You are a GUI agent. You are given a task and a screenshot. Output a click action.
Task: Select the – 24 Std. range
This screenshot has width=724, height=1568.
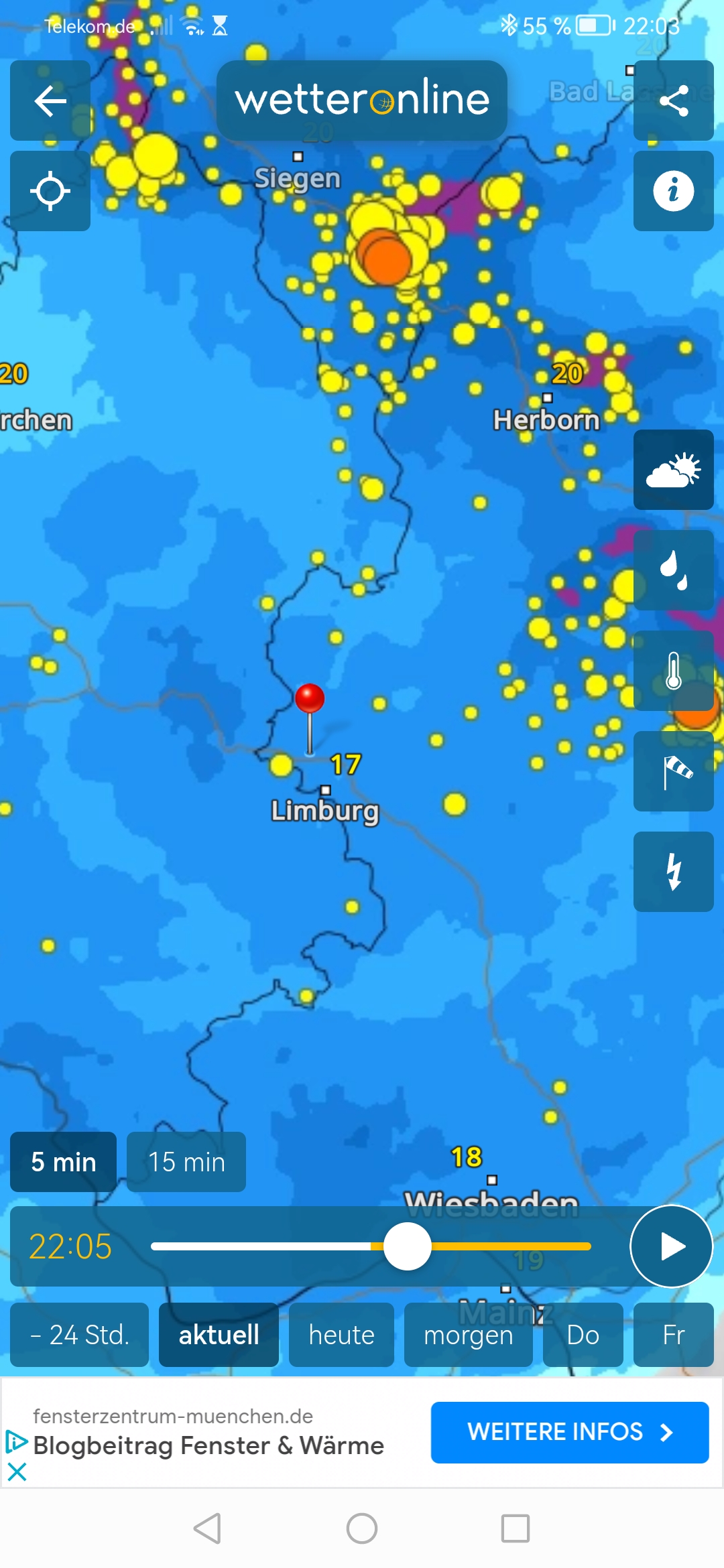coord(80,1335)
